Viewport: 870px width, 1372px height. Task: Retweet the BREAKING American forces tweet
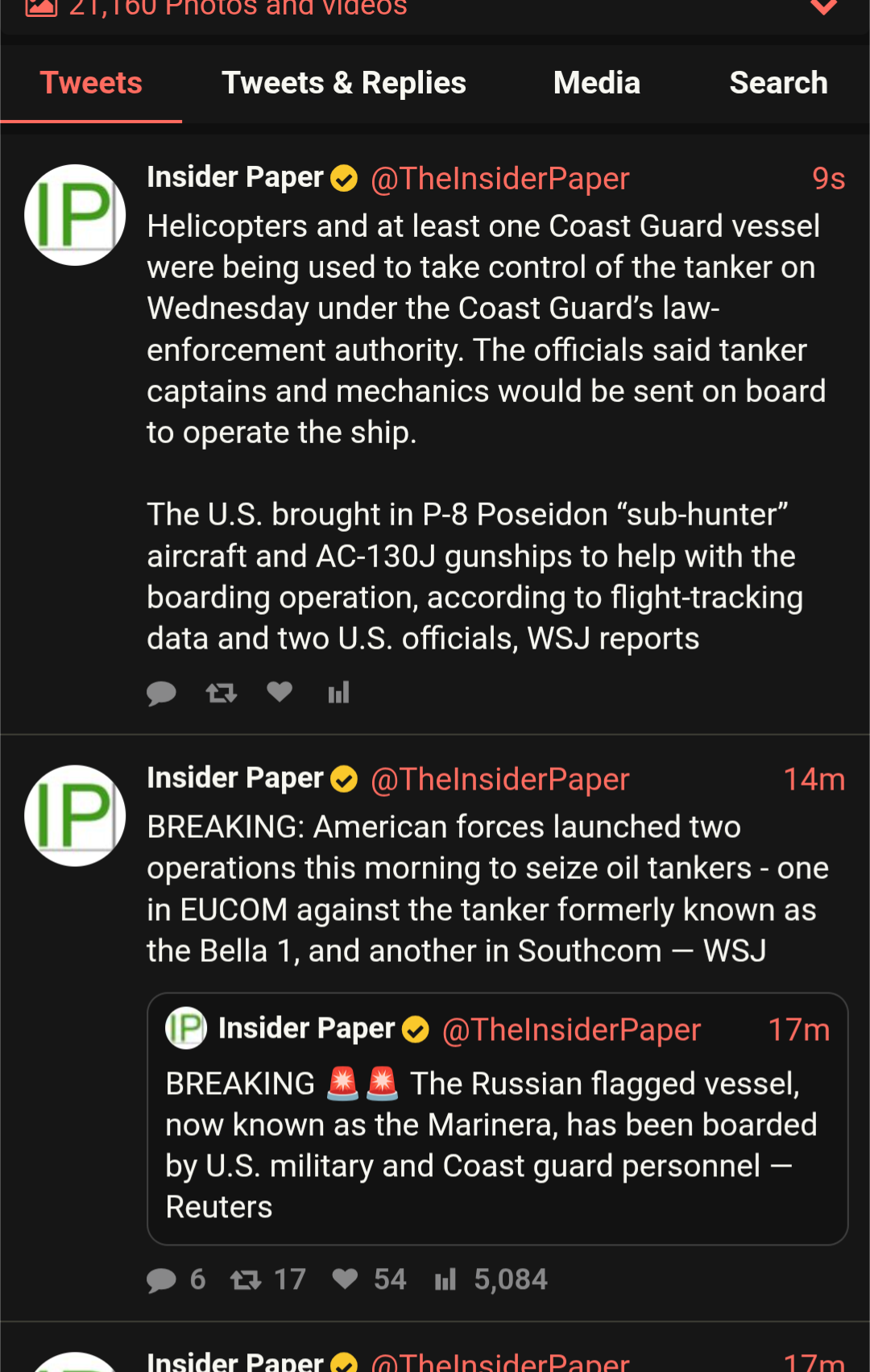click(246, 1279)
